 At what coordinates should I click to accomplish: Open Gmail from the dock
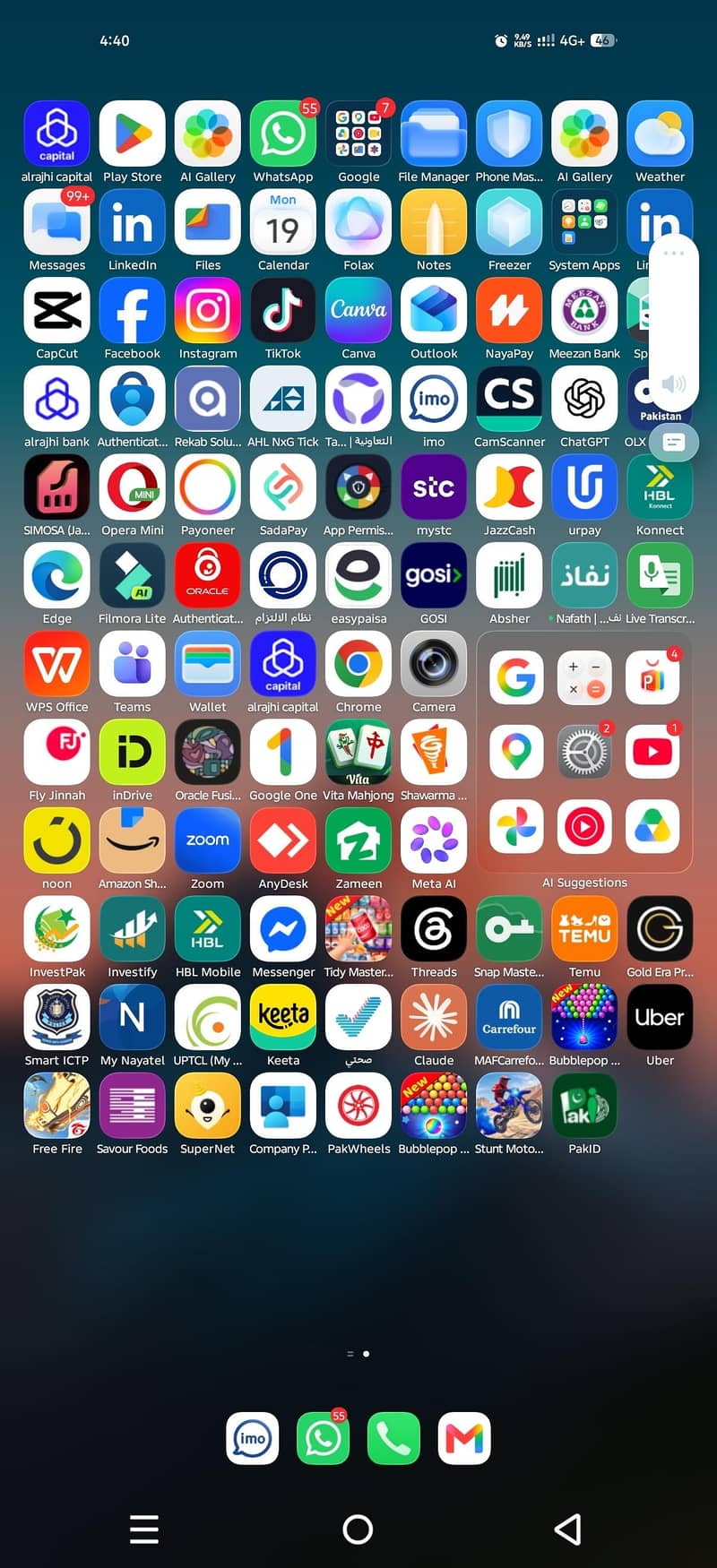tap(464, 1438)
